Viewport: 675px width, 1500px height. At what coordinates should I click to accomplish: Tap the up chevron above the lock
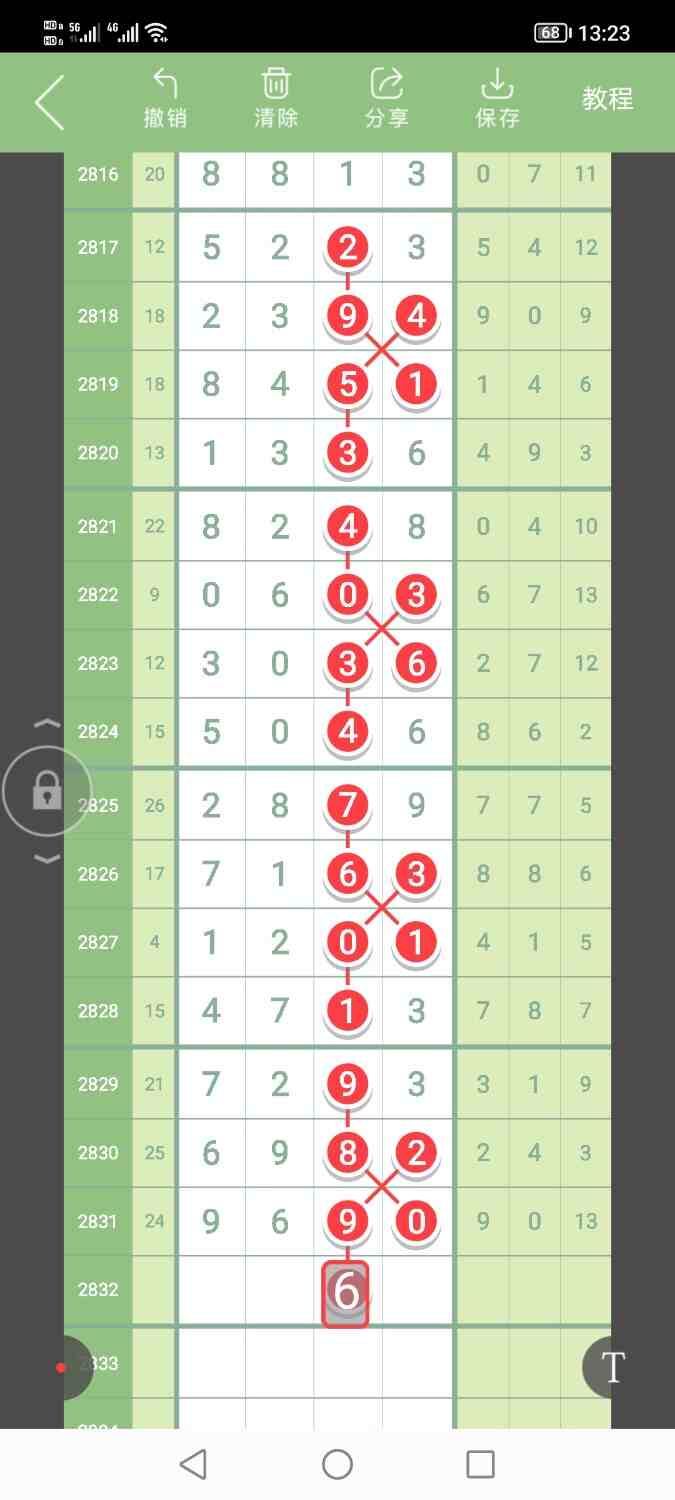click(47, 724)
